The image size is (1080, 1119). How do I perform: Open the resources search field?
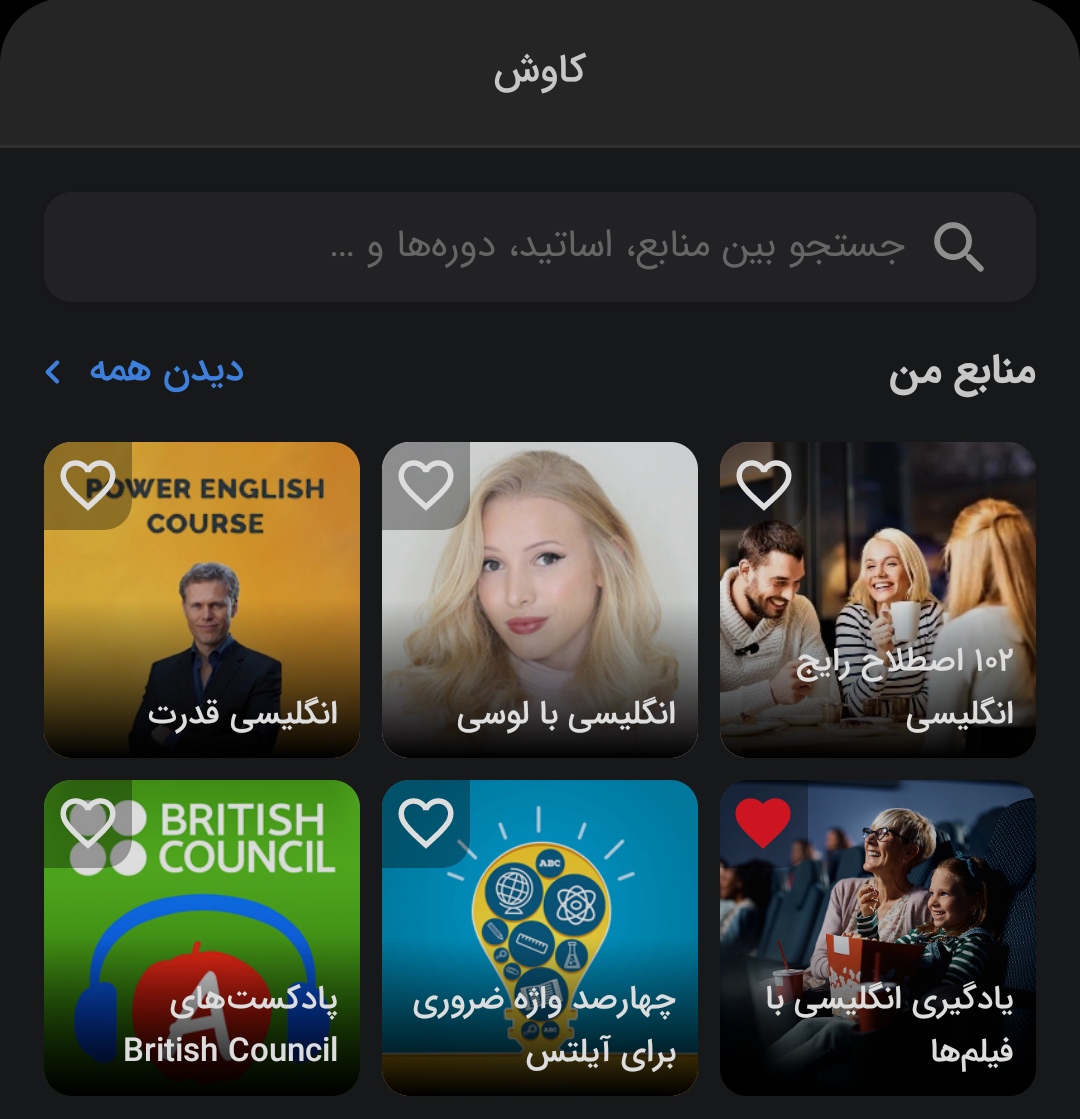pyautogui.click(x=540, y=246)
